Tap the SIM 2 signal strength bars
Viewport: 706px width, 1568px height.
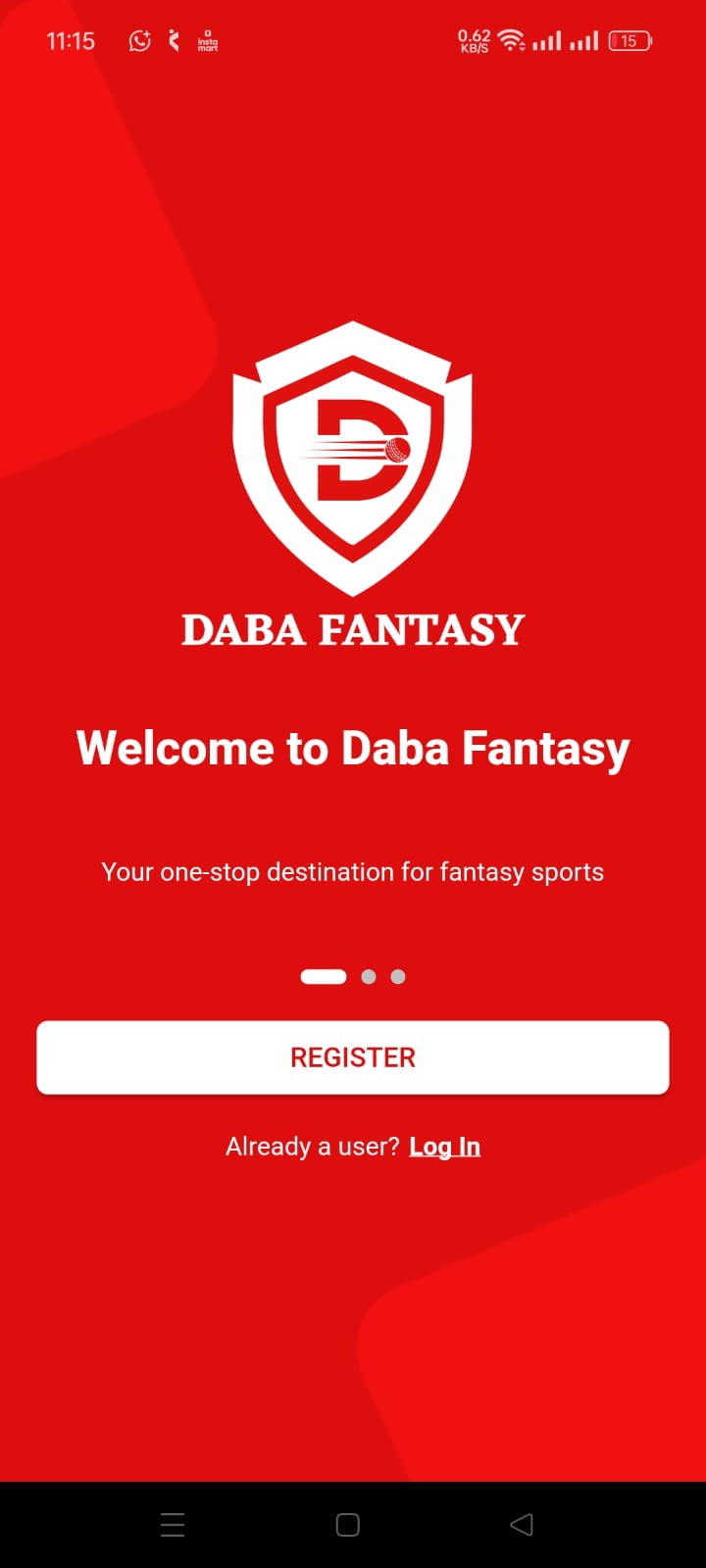click(586, 40)
